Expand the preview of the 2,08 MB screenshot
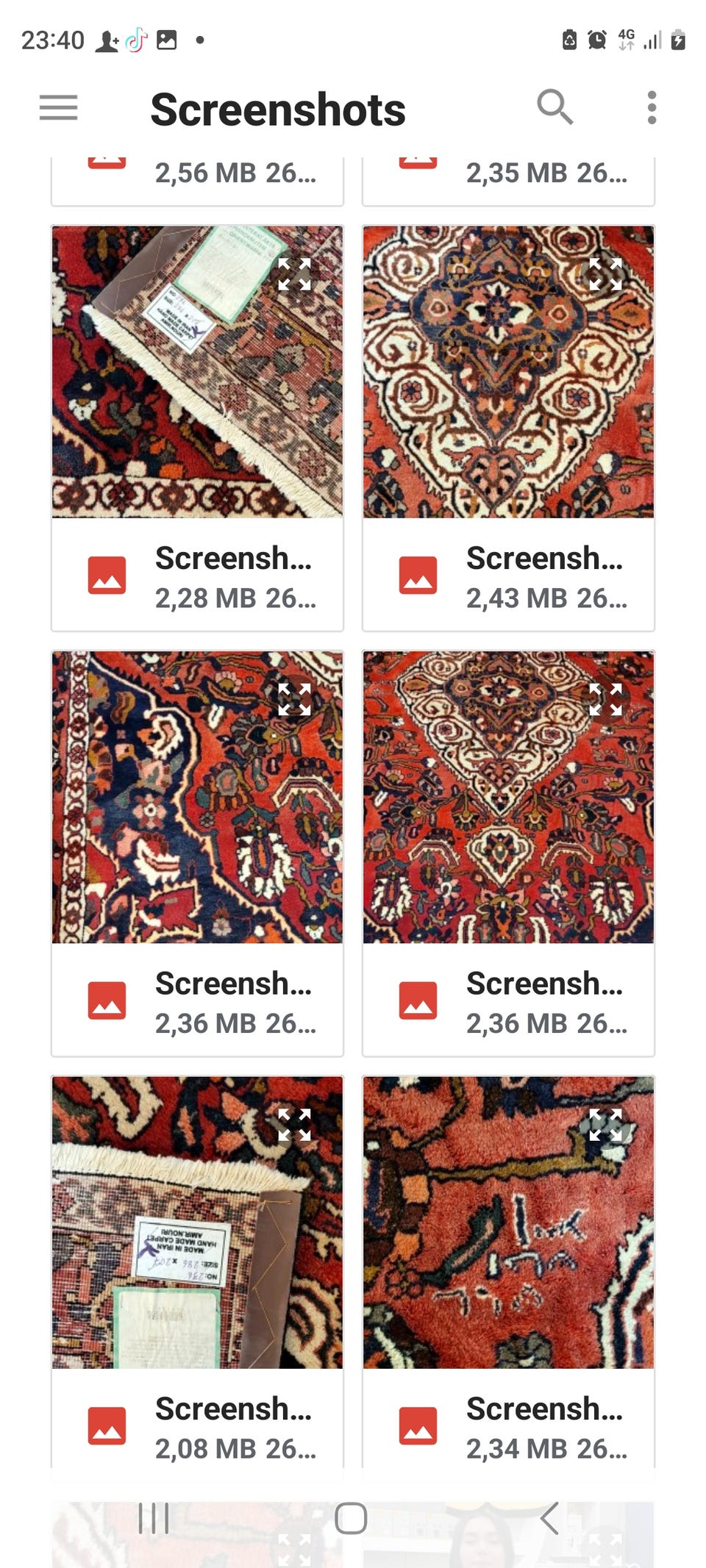Screen dimensions: 706x1568 pos(294,1125)
